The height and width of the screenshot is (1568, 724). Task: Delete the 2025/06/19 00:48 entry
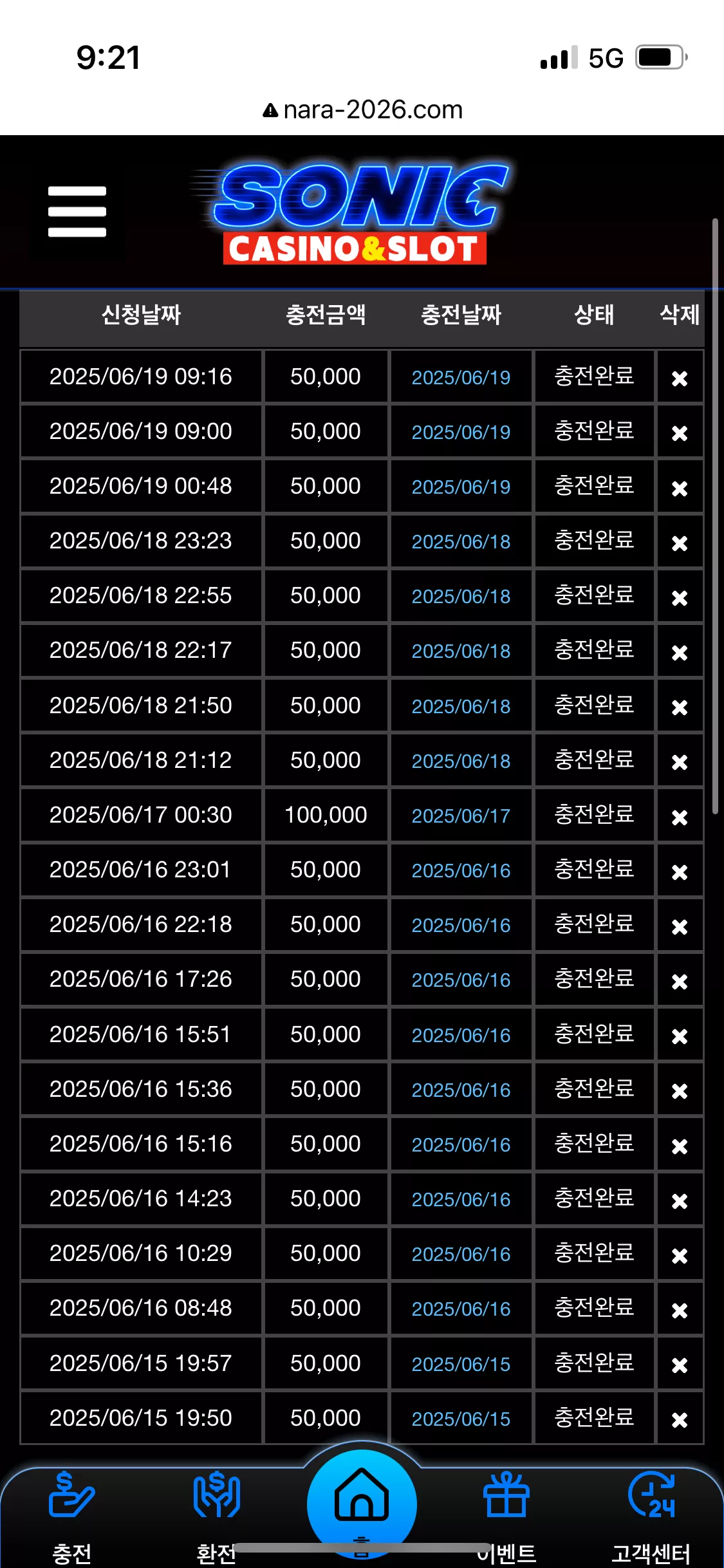[x=680, y=488]
